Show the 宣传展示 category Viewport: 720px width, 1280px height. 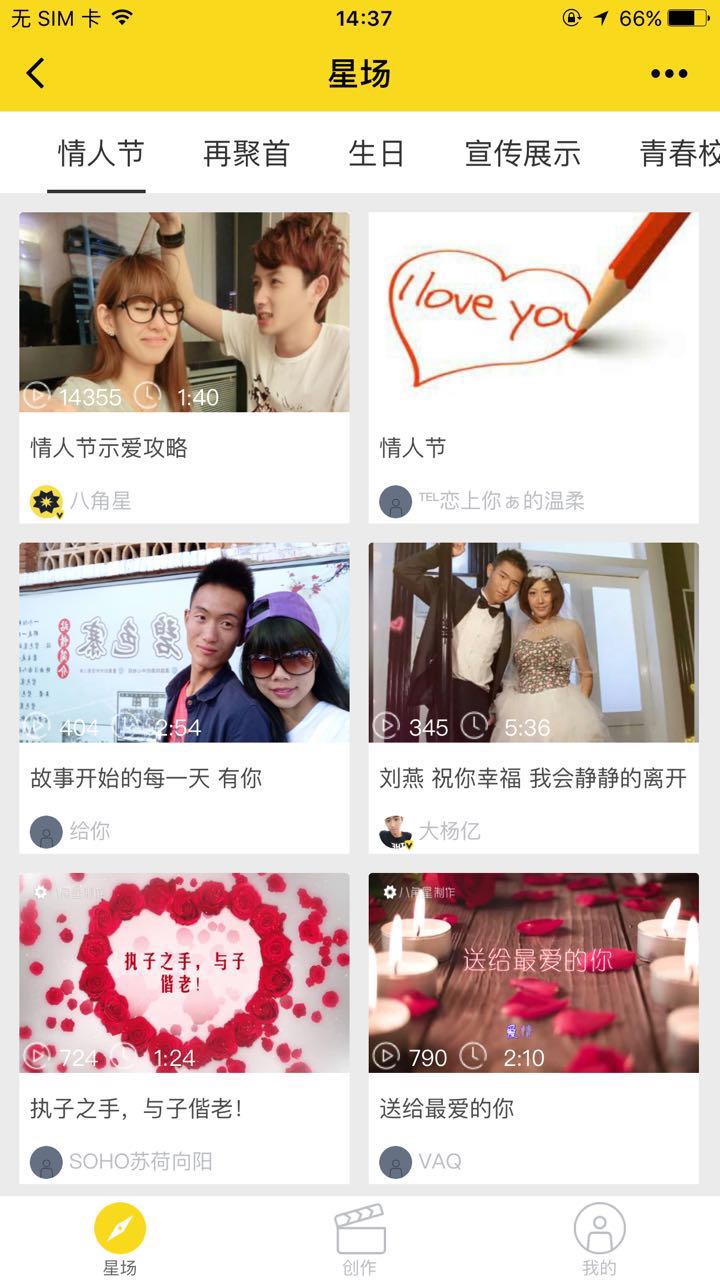522,154
